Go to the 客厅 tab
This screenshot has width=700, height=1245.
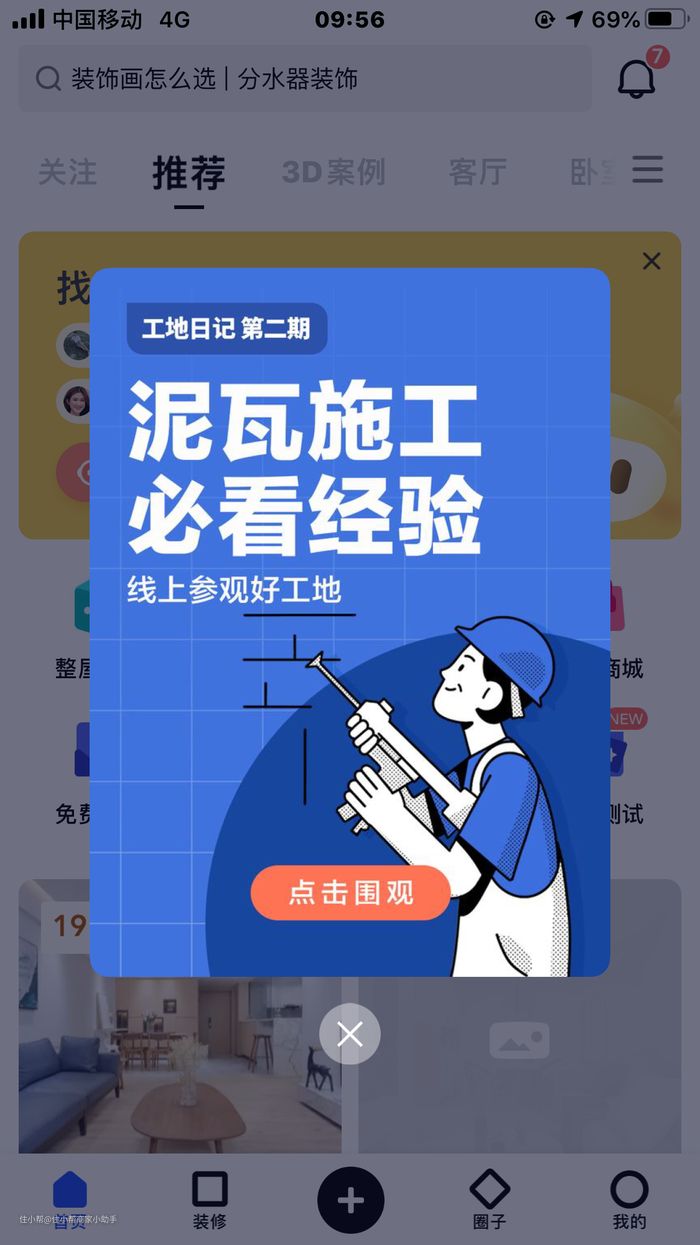(477, 172)
